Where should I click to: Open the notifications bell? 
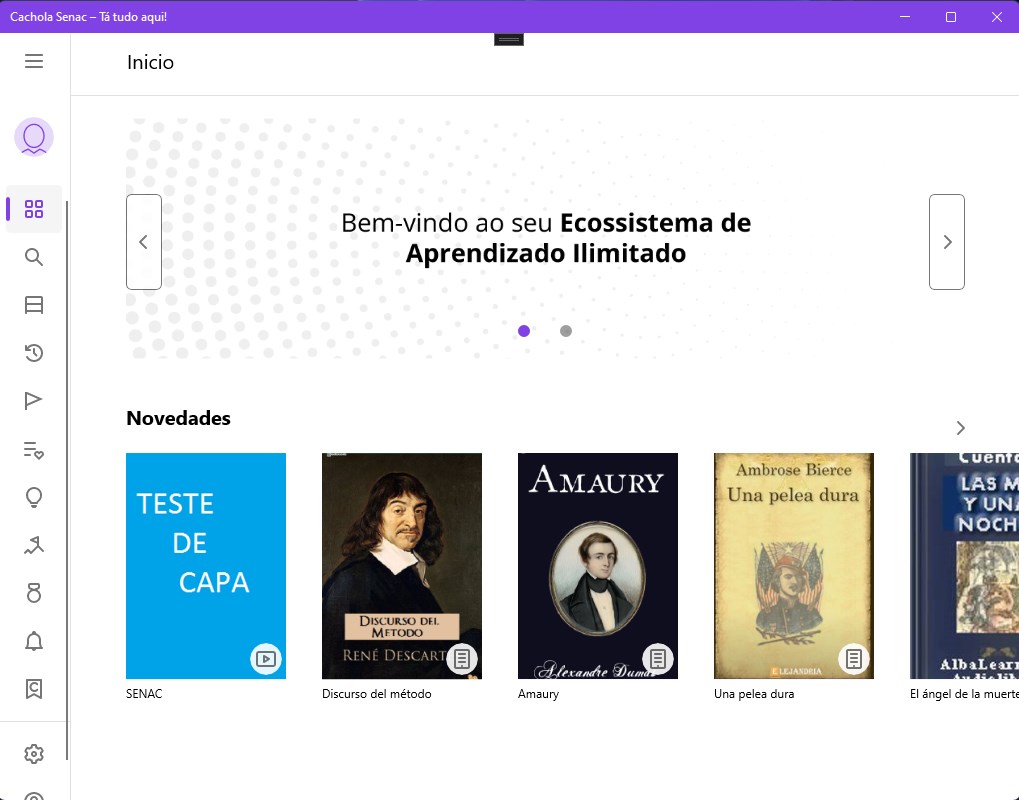tap(34, 641)
